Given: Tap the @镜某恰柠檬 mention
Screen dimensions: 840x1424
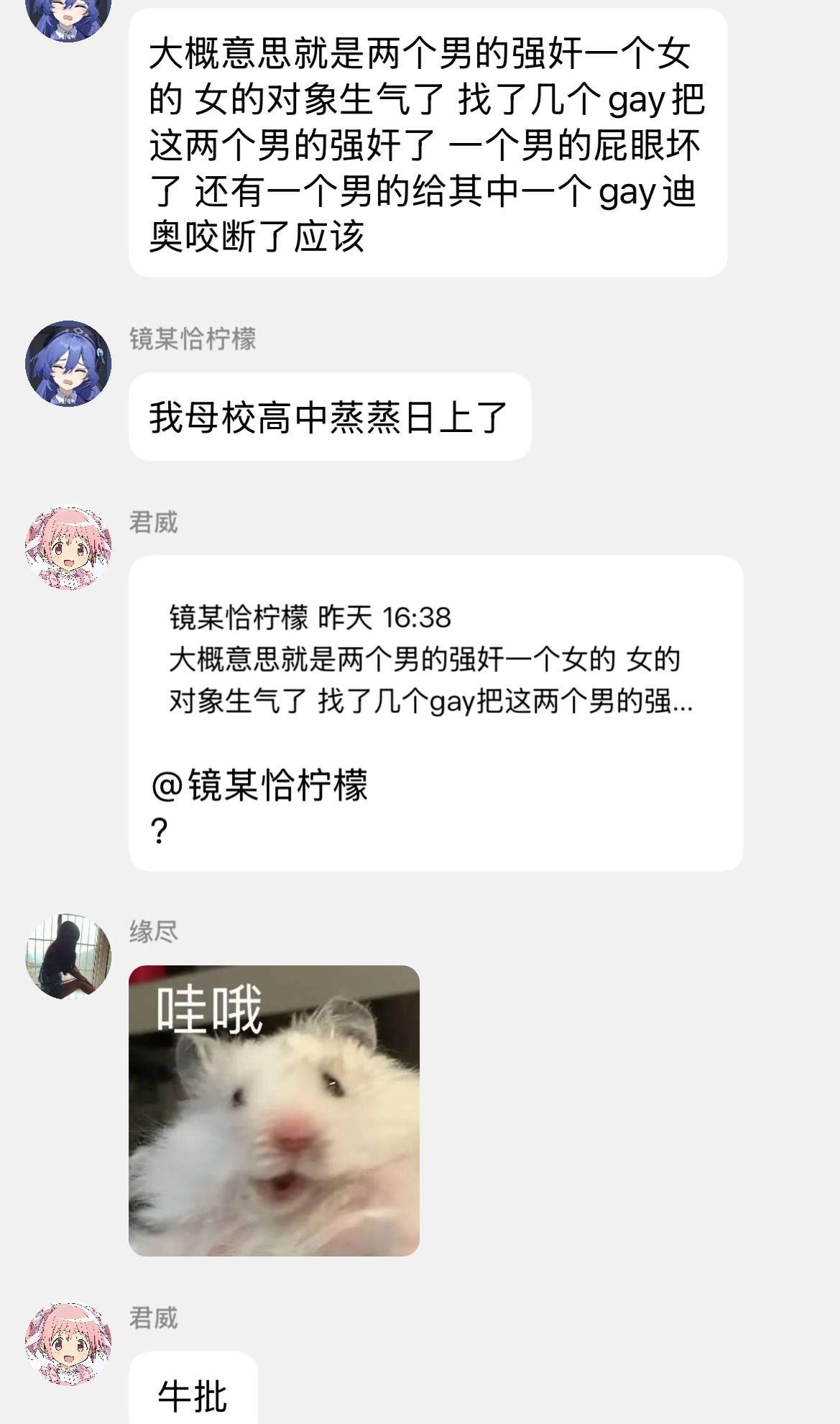Looking at the screenshot, I should 259,785.
